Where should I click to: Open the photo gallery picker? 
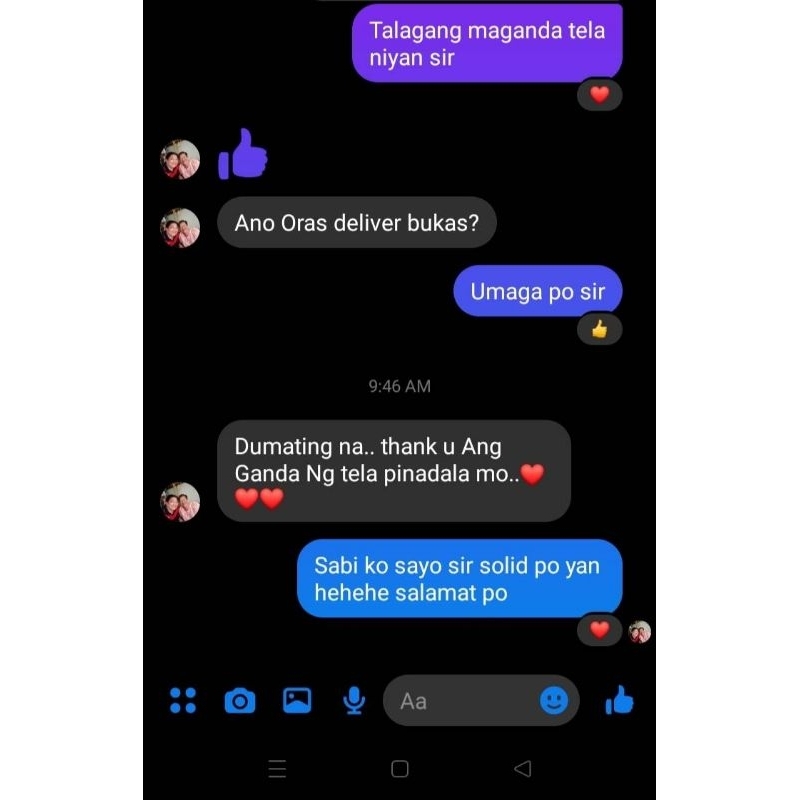pyautogui.click(x=297, y=700)
